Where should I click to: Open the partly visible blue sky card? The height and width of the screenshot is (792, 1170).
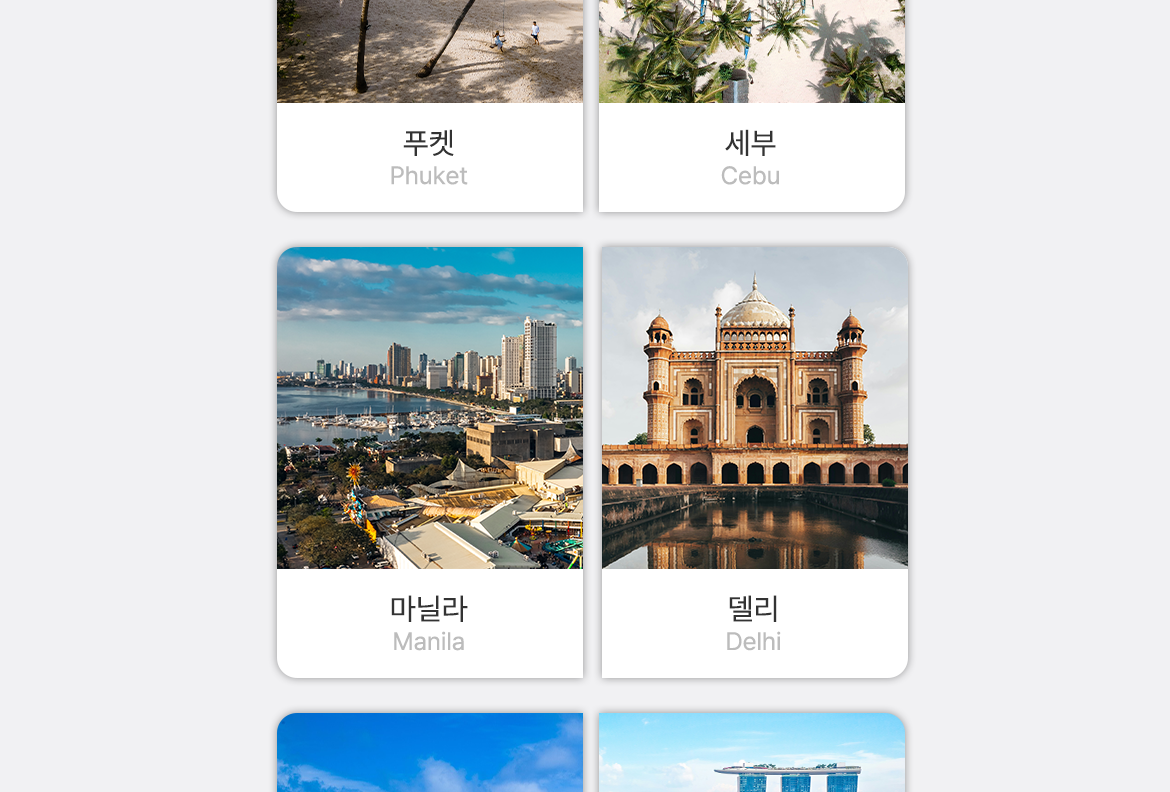tap(429, 754)
